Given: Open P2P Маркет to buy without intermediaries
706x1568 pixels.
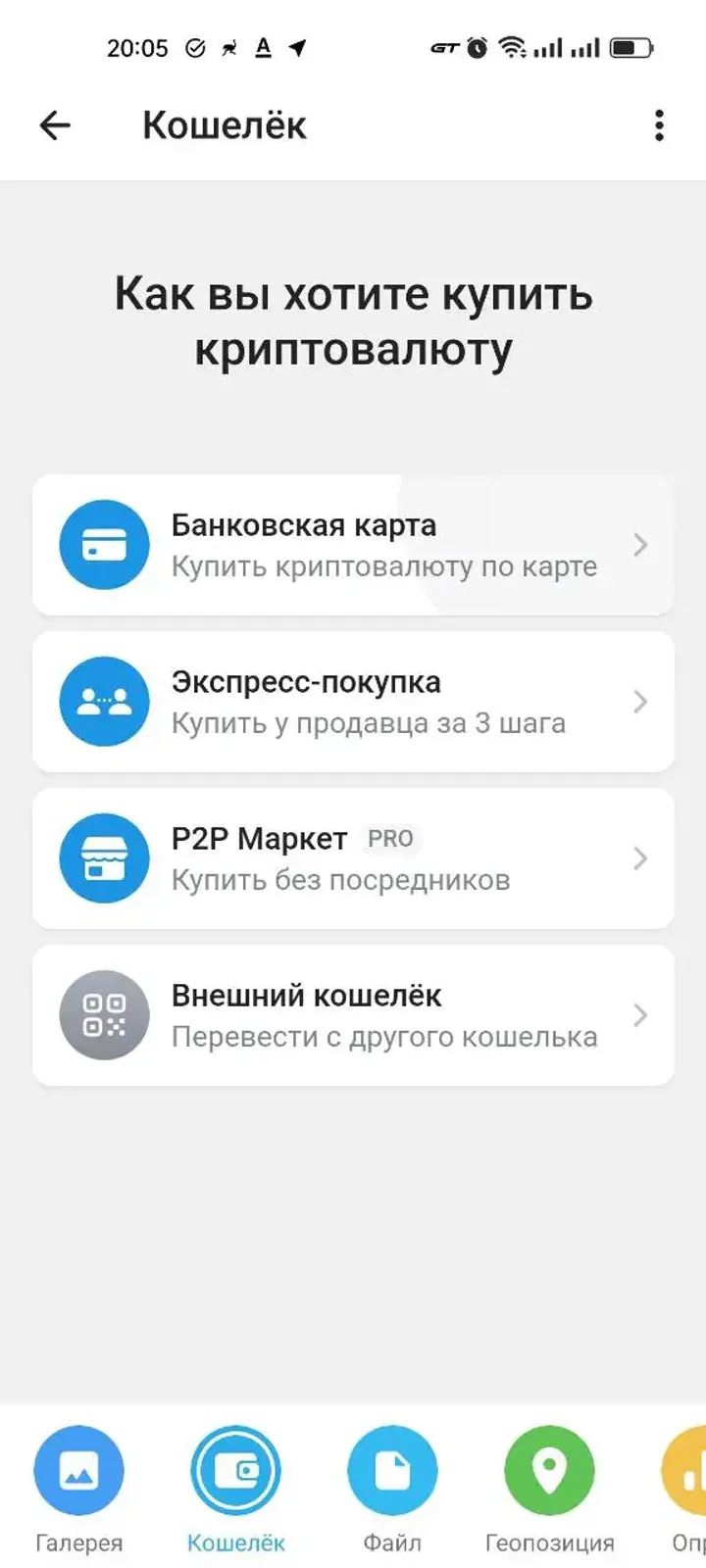Looking at the screenshot, I should coord(353,858).
